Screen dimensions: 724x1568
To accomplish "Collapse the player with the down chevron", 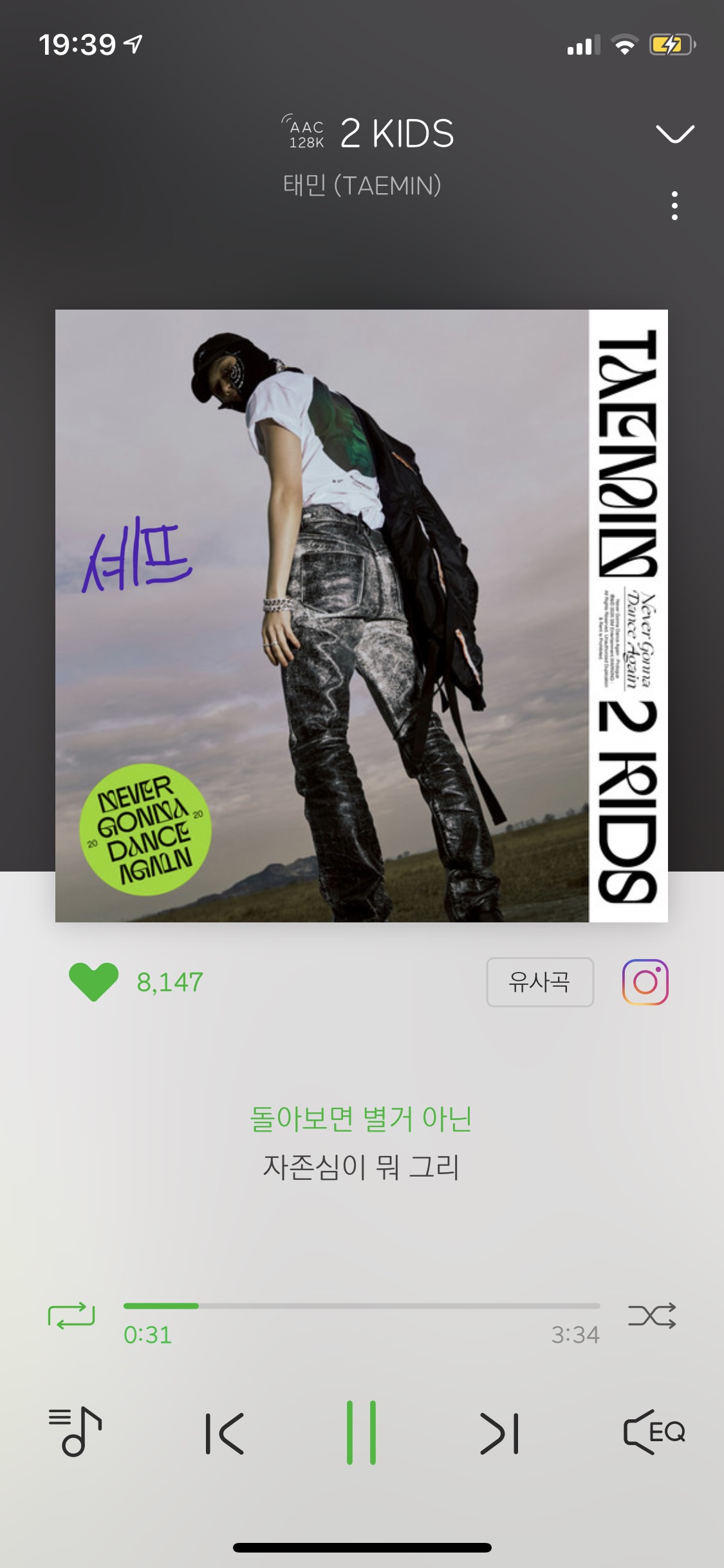I will point(674,133).
